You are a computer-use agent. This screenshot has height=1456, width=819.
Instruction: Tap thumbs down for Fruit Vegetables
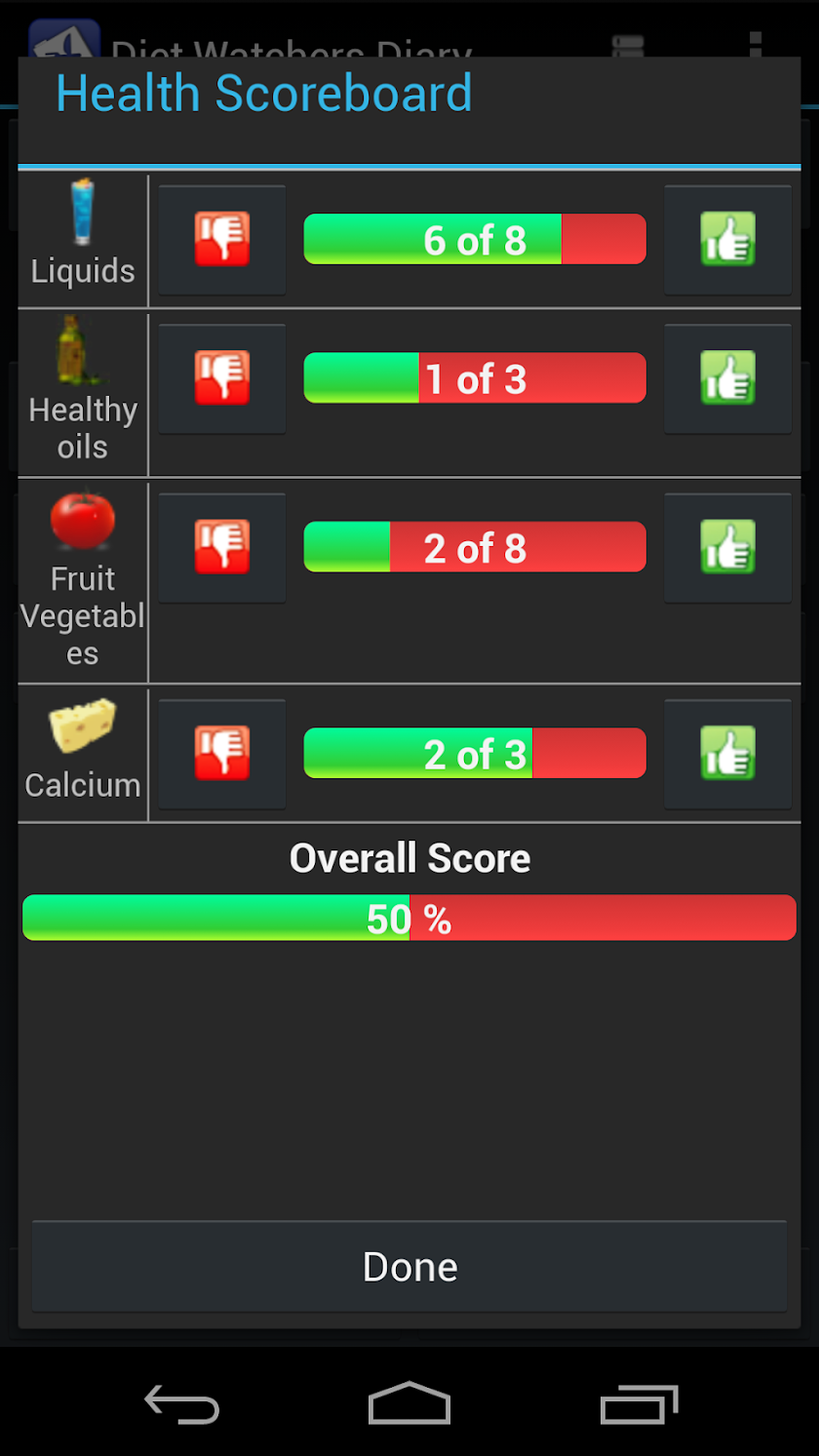coord(222,547)
